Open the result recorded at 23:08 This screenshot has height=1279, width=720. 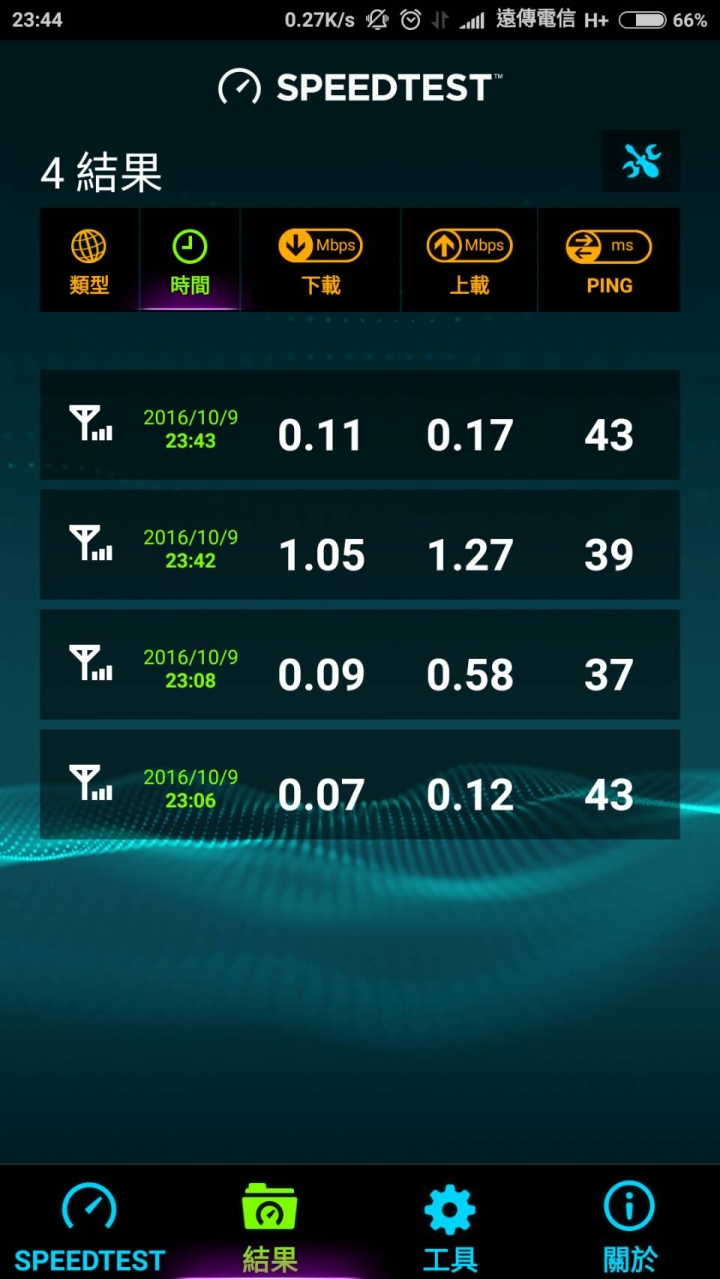coord(360,665)
